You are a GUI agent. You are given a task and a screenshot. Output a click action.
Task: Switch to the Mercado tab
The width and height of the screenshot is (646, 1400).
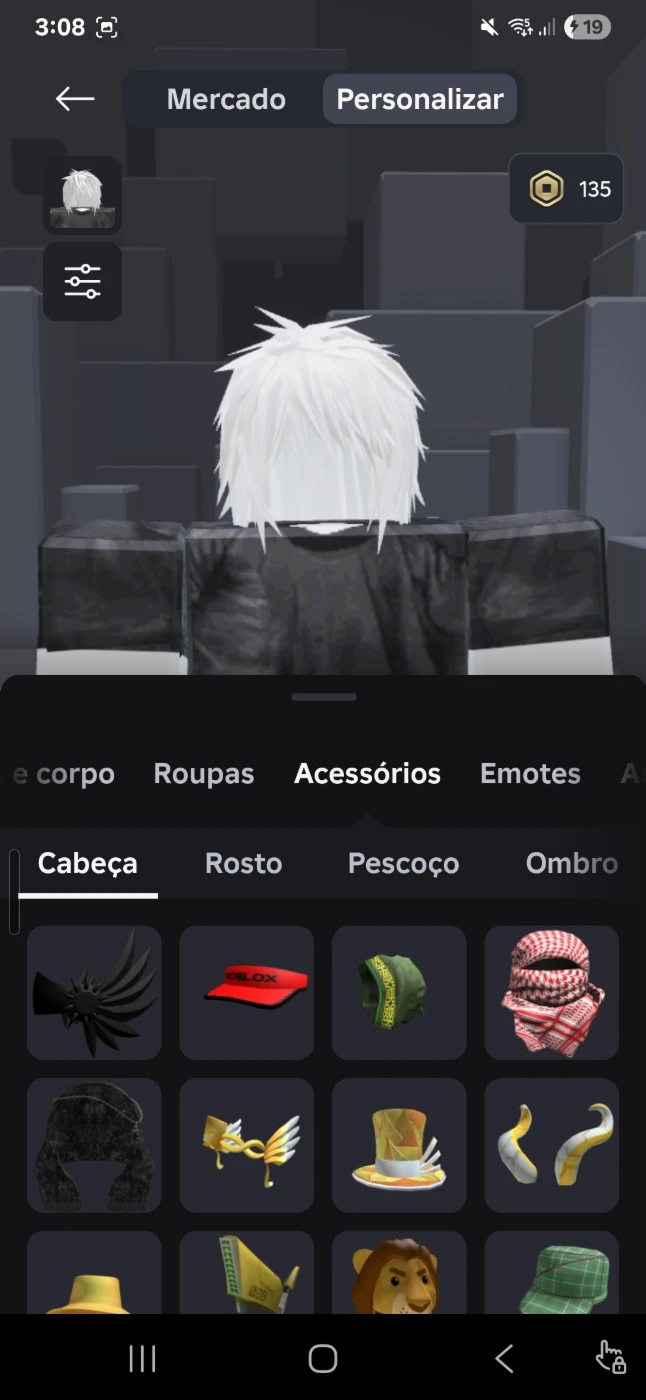[226, 99]
